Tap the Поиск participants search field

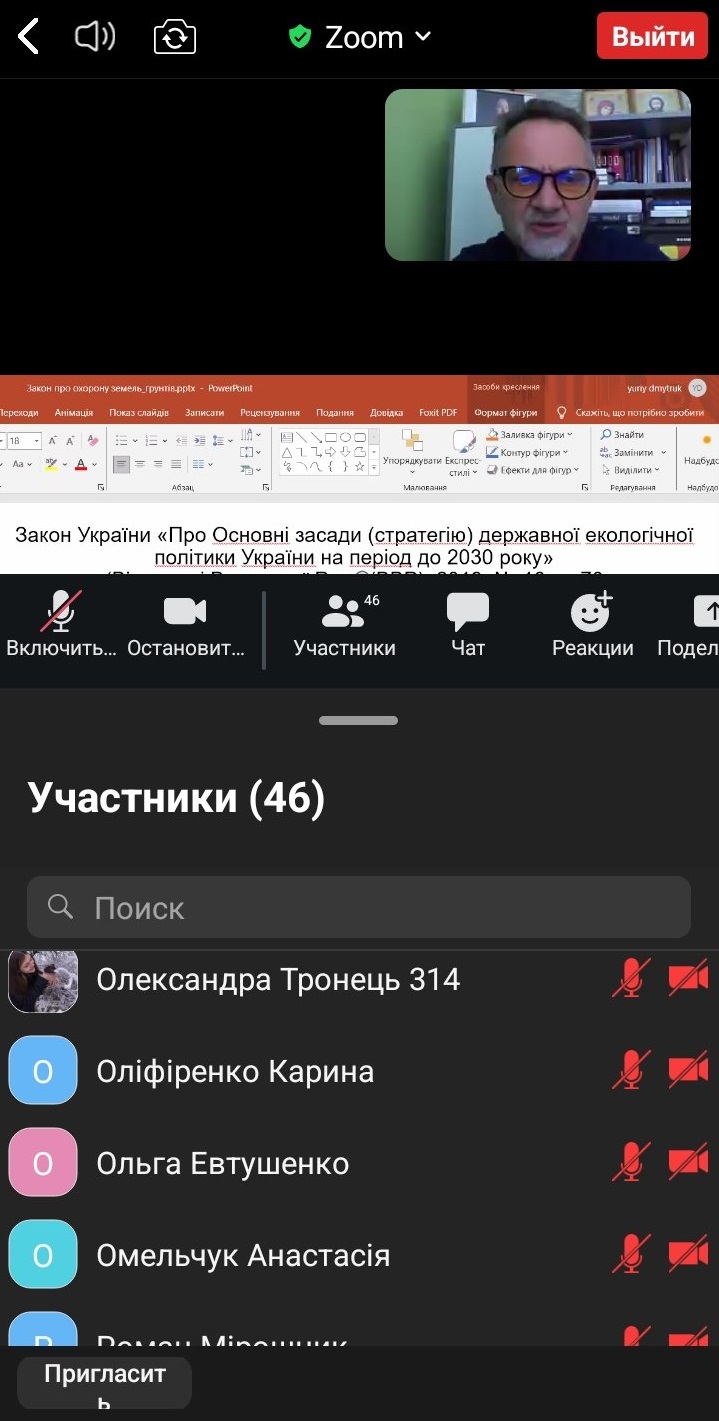pos(359,907)
